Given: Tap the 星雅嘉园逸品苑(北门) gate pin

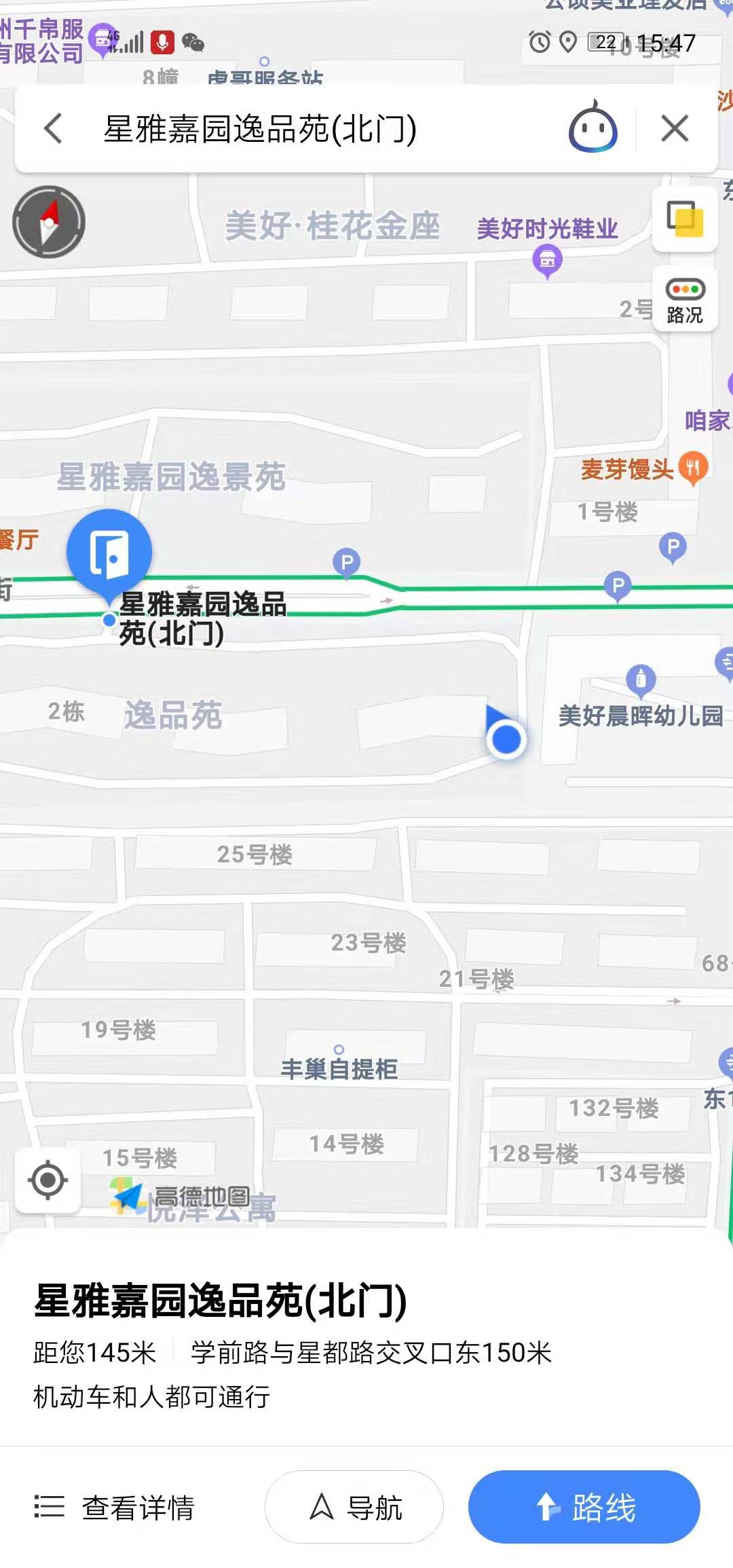Looking at the screenshot, I should [109, 551].
